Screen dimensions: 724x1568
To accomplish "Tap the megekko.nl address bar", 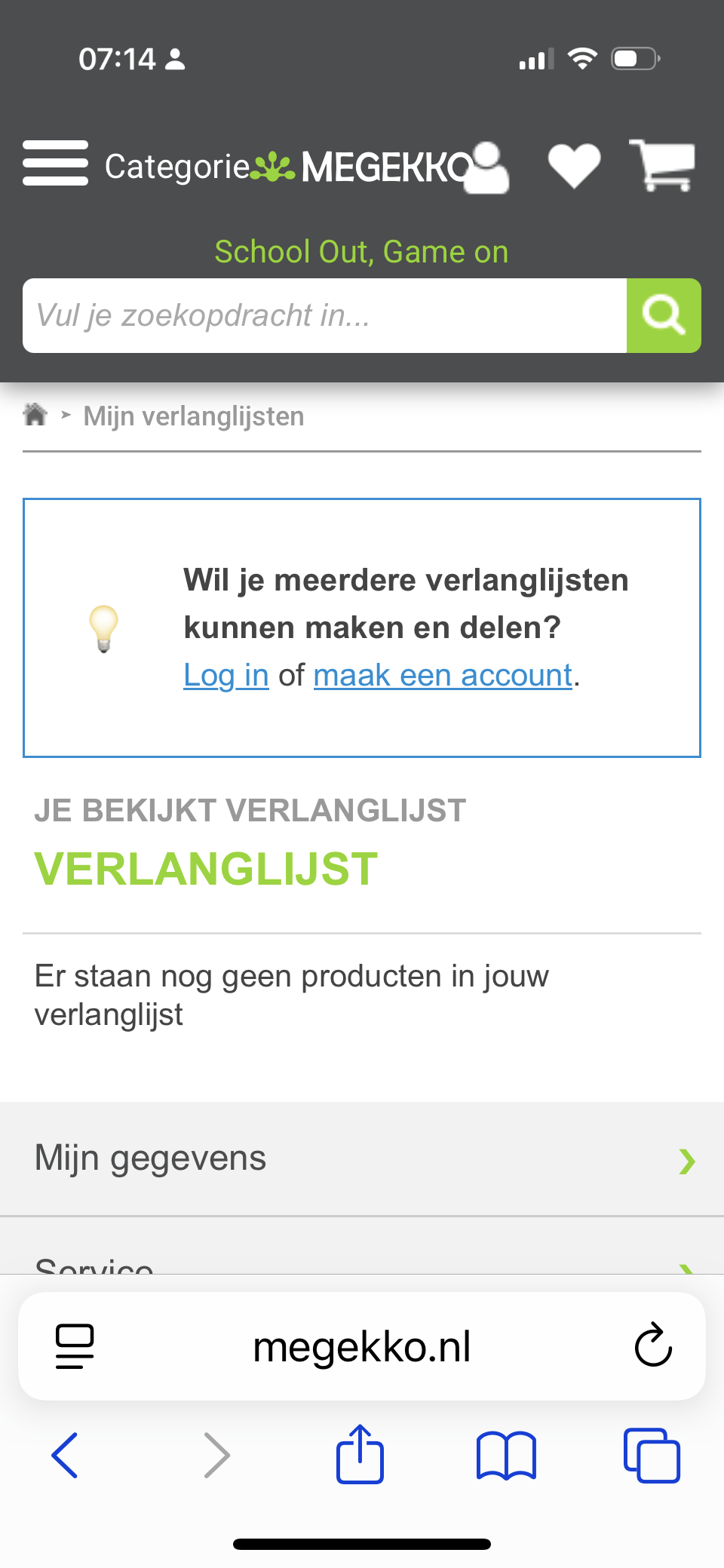I will pos(362,1346).
